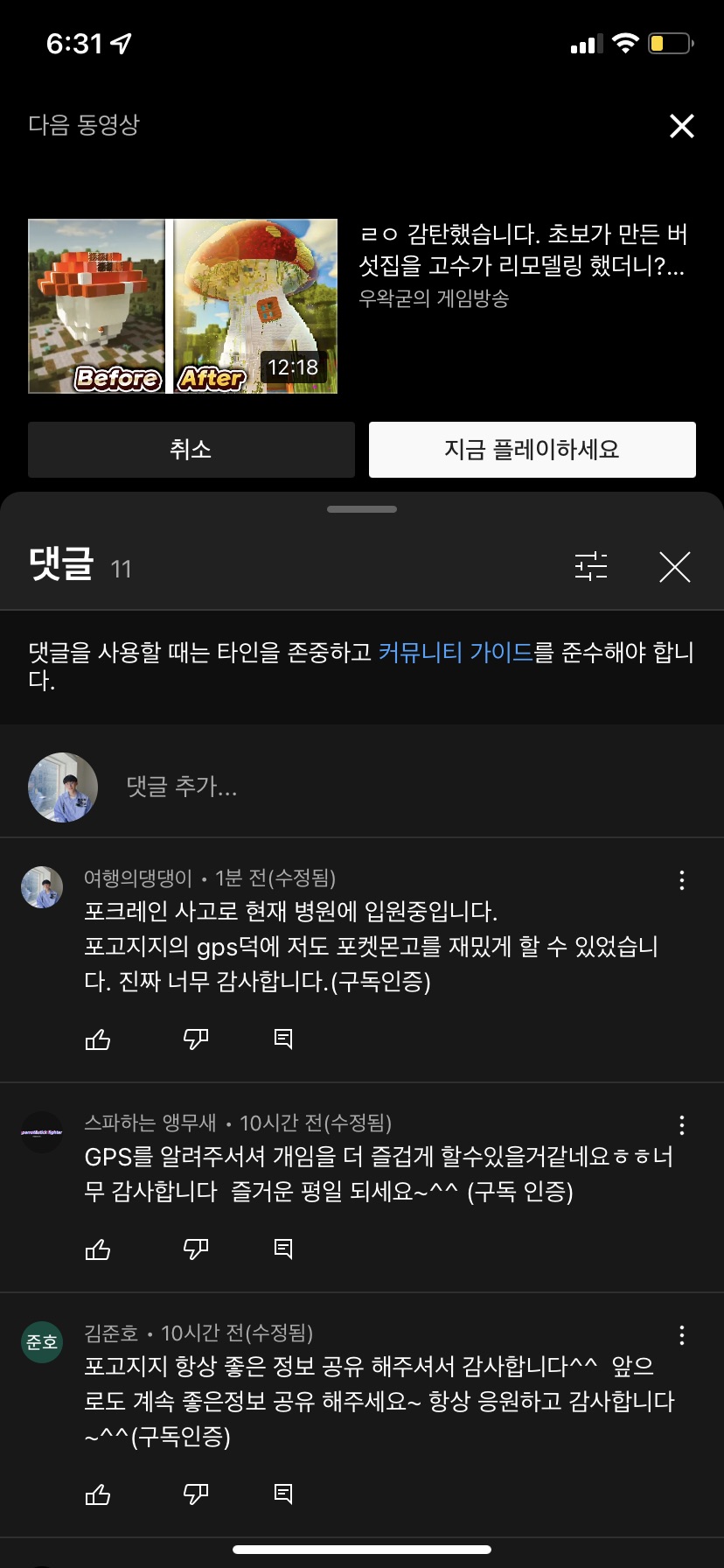Reply to 김준호's comment
The image size is (724, 1568).
[283, 1494]
